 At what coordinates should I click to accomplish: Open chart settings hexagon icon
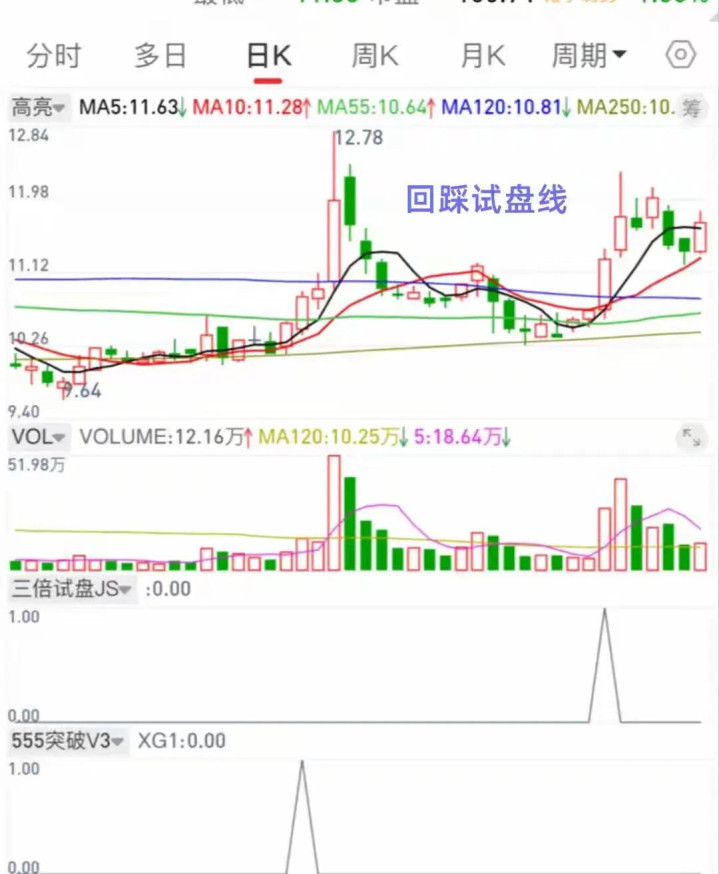coord(681,55)
